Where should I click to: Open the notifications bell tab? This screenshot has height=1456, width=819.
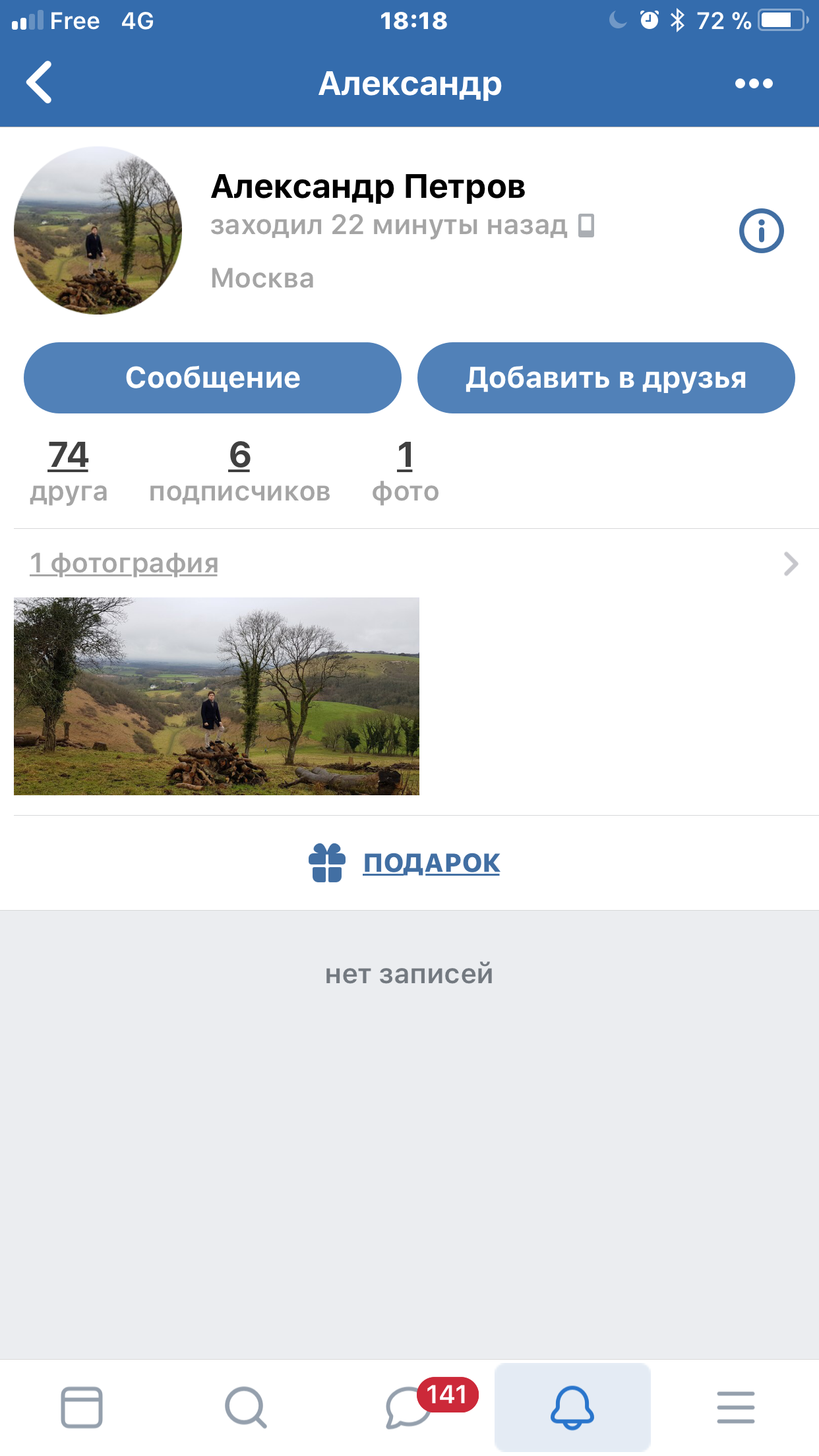(x=572, y=1407)
